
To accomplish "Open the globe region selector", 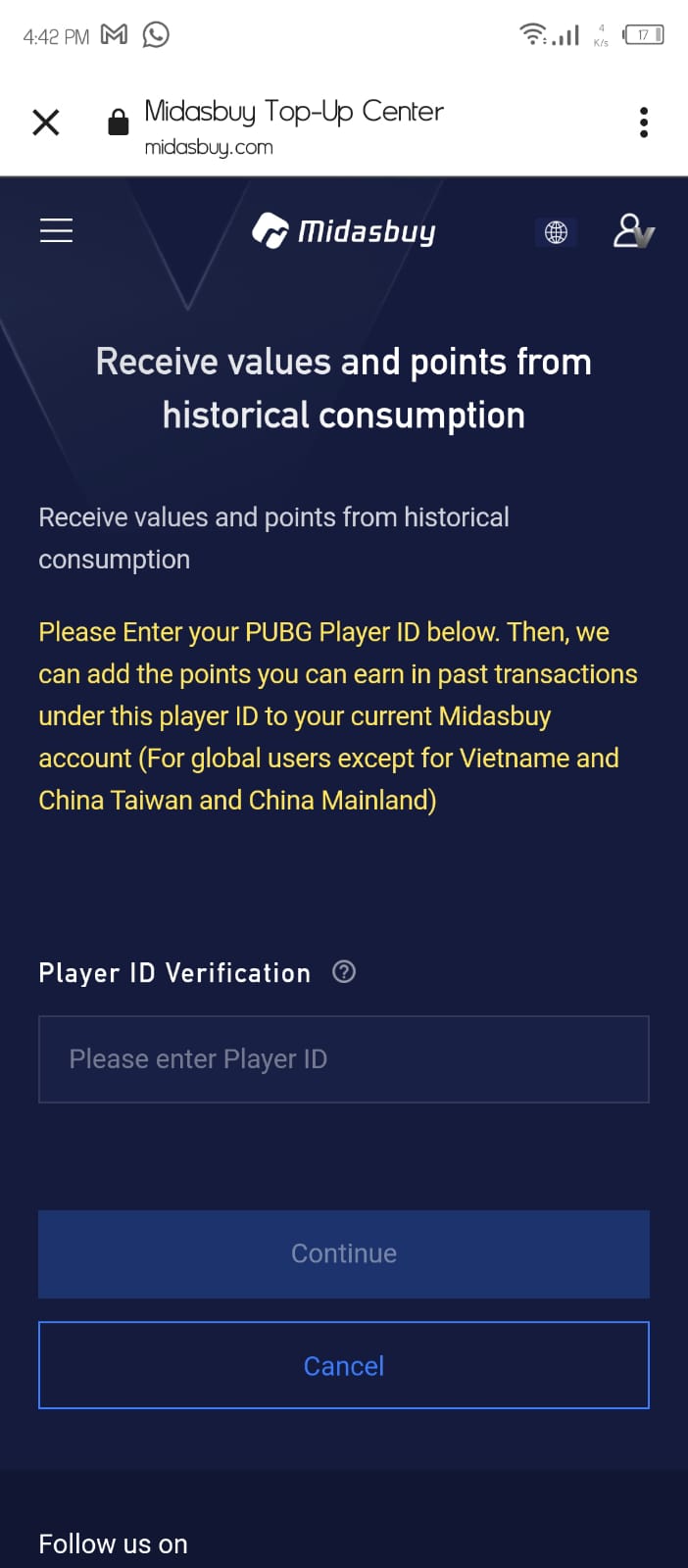I will [556, 232].
